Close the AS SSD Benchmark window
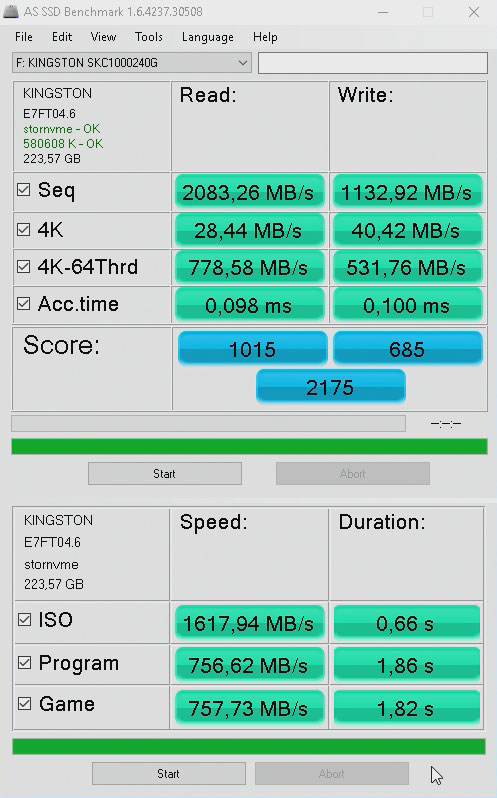Viewport: 497px width, 798px height. (474, 12)
